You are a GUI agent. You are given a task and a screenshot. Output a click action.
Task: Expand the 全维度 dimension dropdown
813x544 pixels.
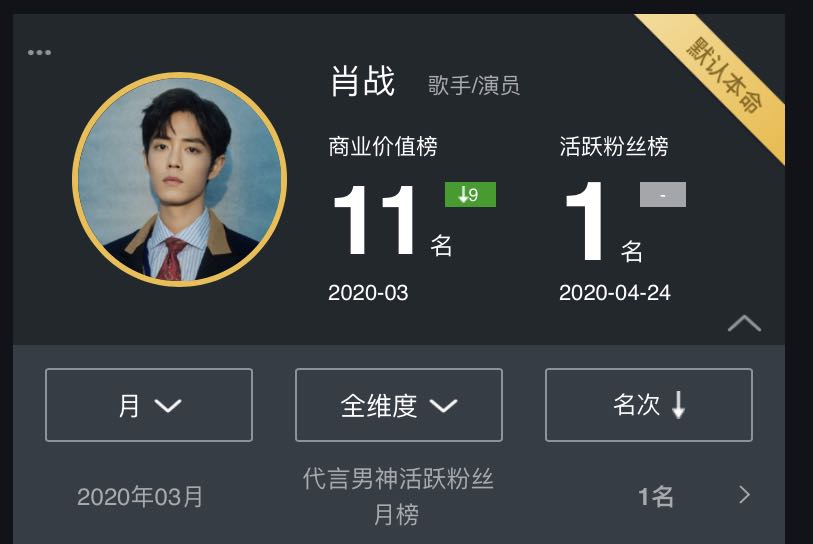pyautogui.click(x=399, y=405)
